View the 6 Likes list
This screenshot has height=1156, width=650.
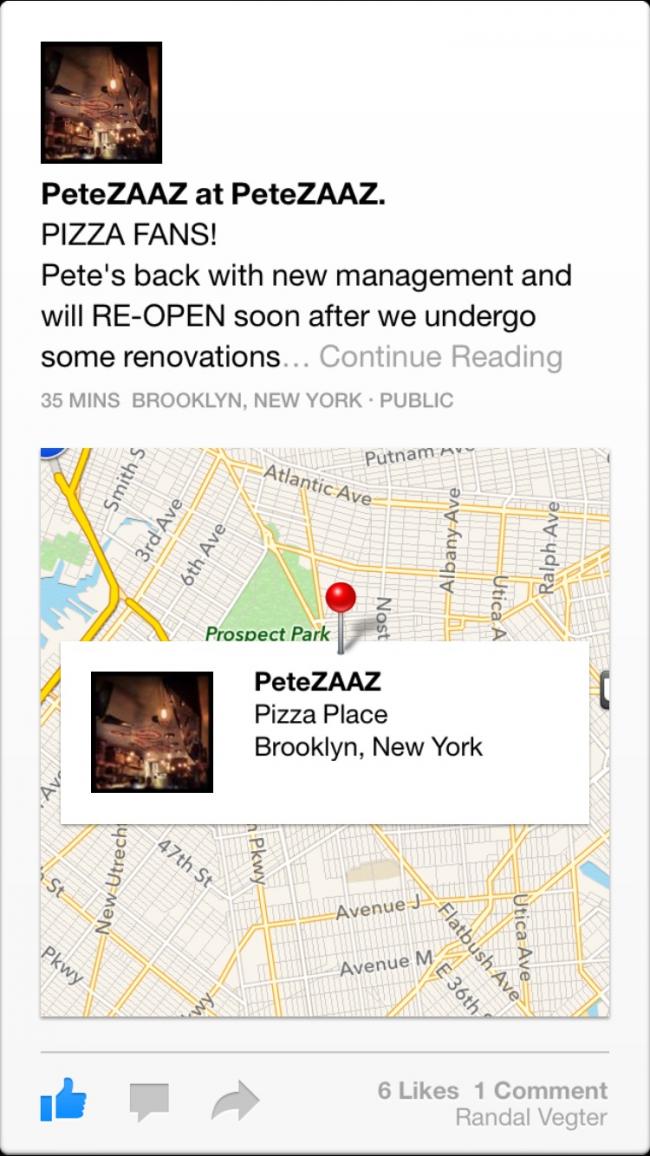tap(418, 1090)
